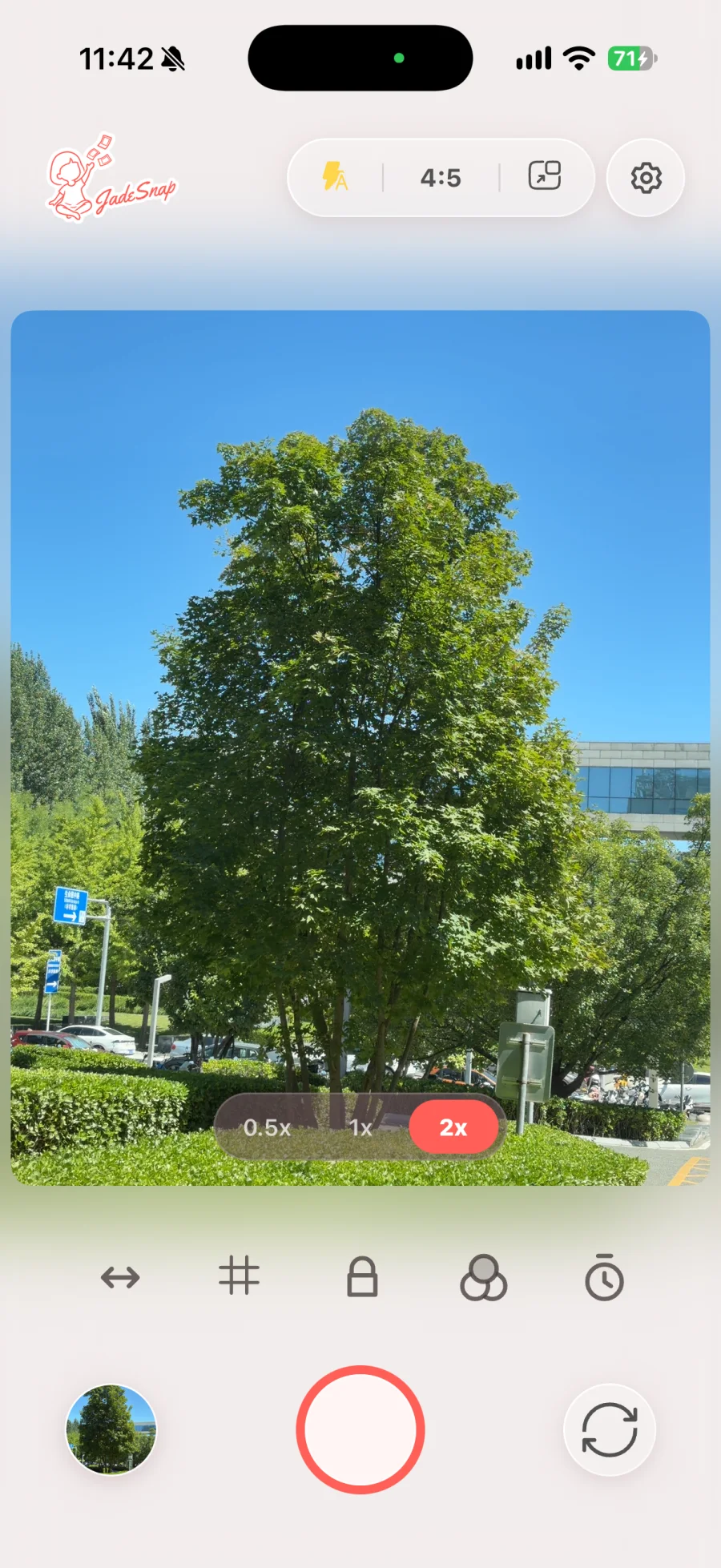Flip between front and rear camera
Image resolution: width=721 pixels, height=1568 pixels.
[610, 1429]
